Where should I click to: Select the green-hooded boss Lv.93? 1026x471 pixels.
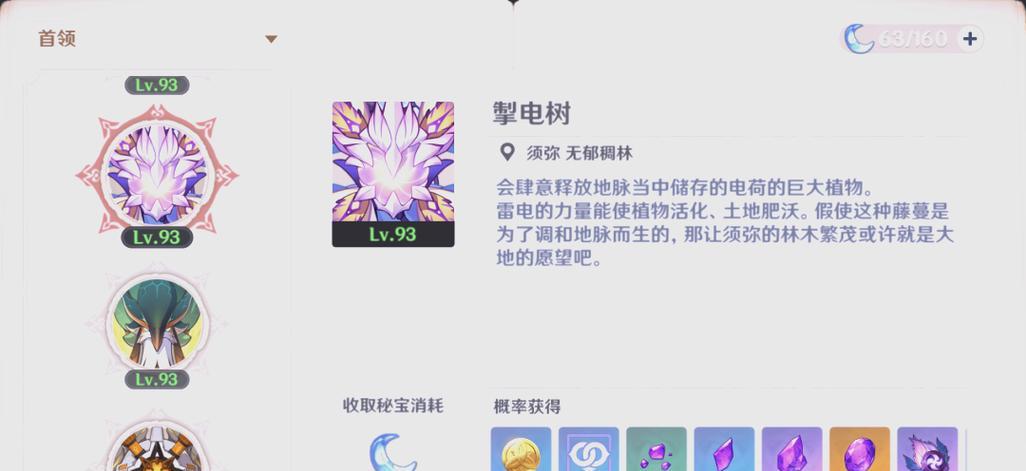[157, 322]
